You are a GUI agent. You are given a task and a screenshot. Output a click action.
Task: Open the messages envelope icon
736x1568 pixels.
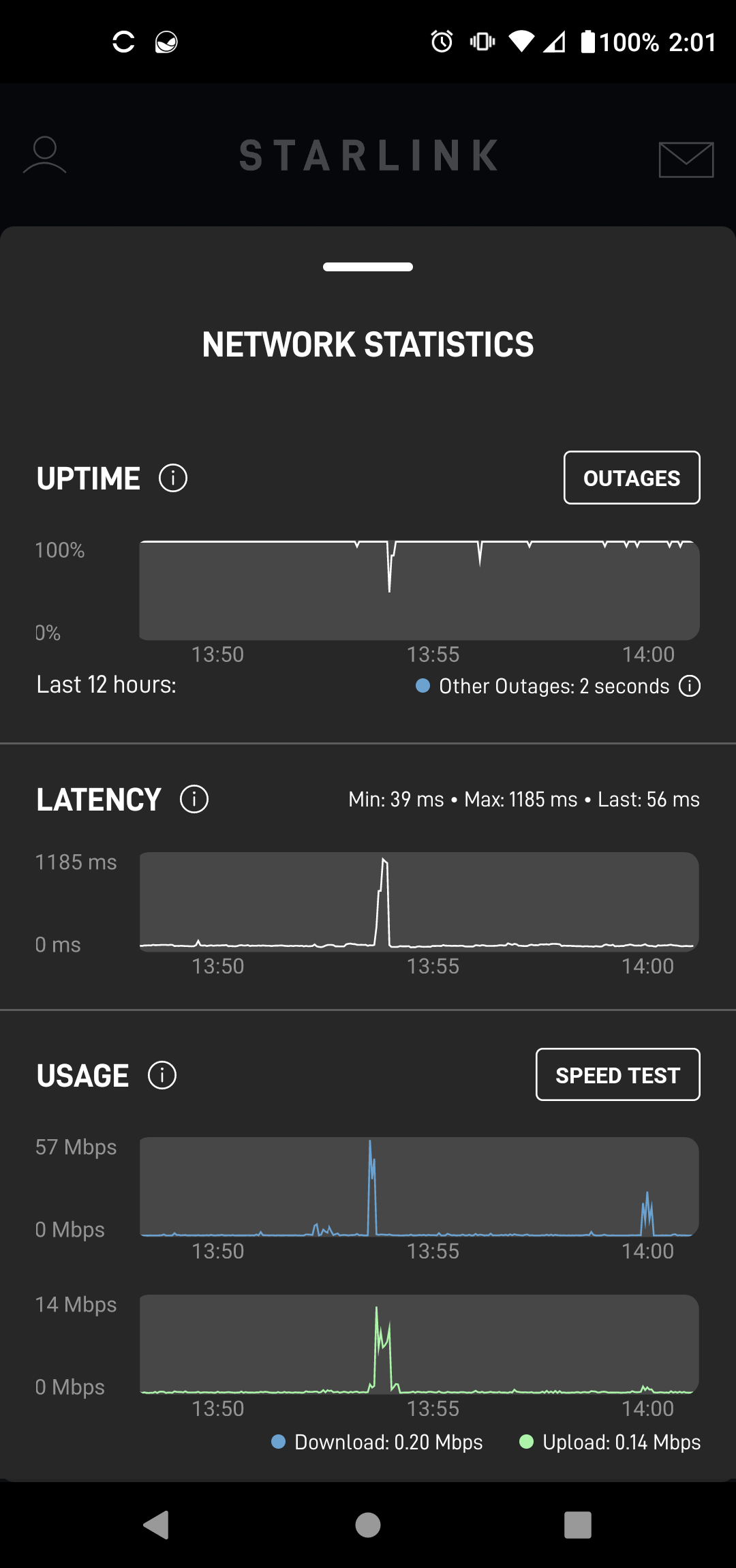click(x=686, y=160)
